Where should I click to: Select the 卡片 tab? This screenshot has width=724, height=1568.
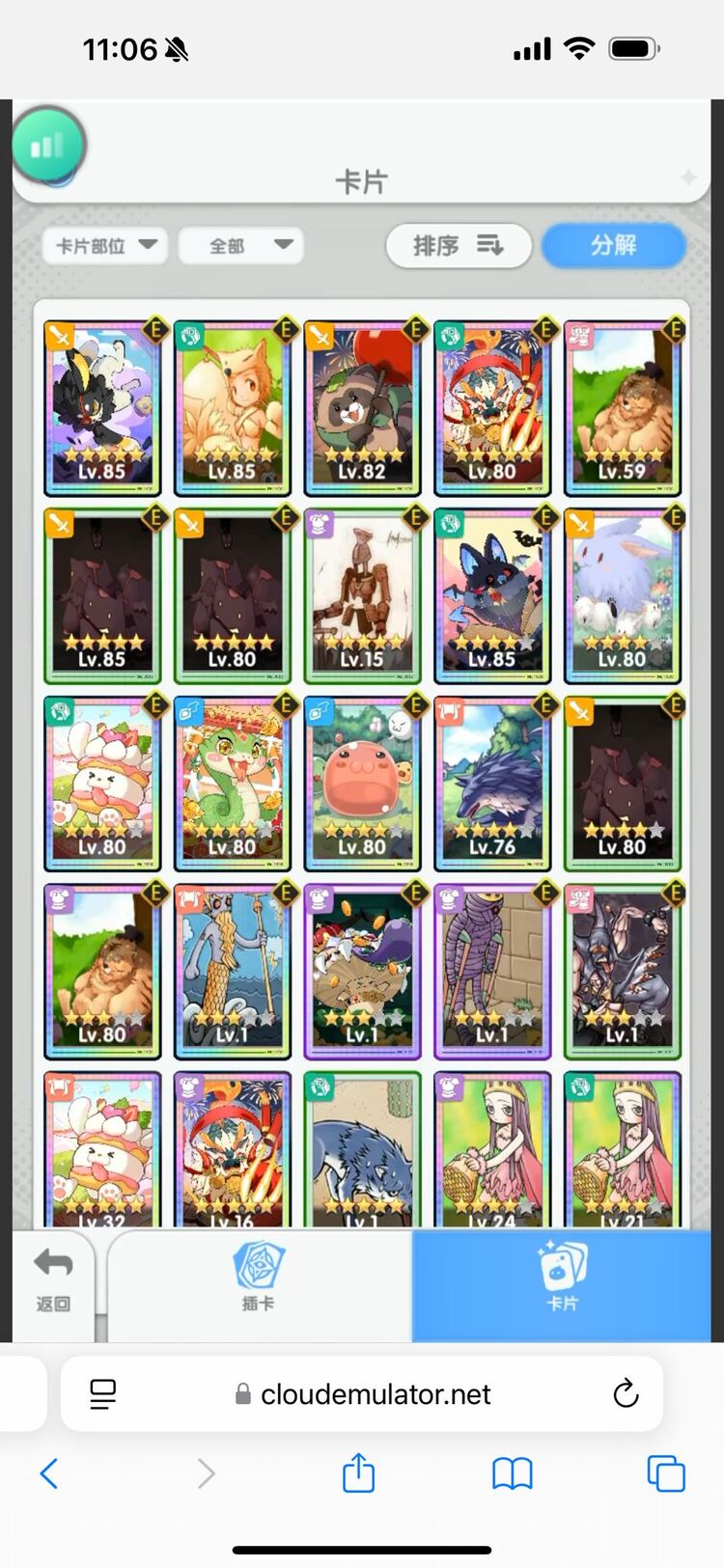[x=563, y=1278]
